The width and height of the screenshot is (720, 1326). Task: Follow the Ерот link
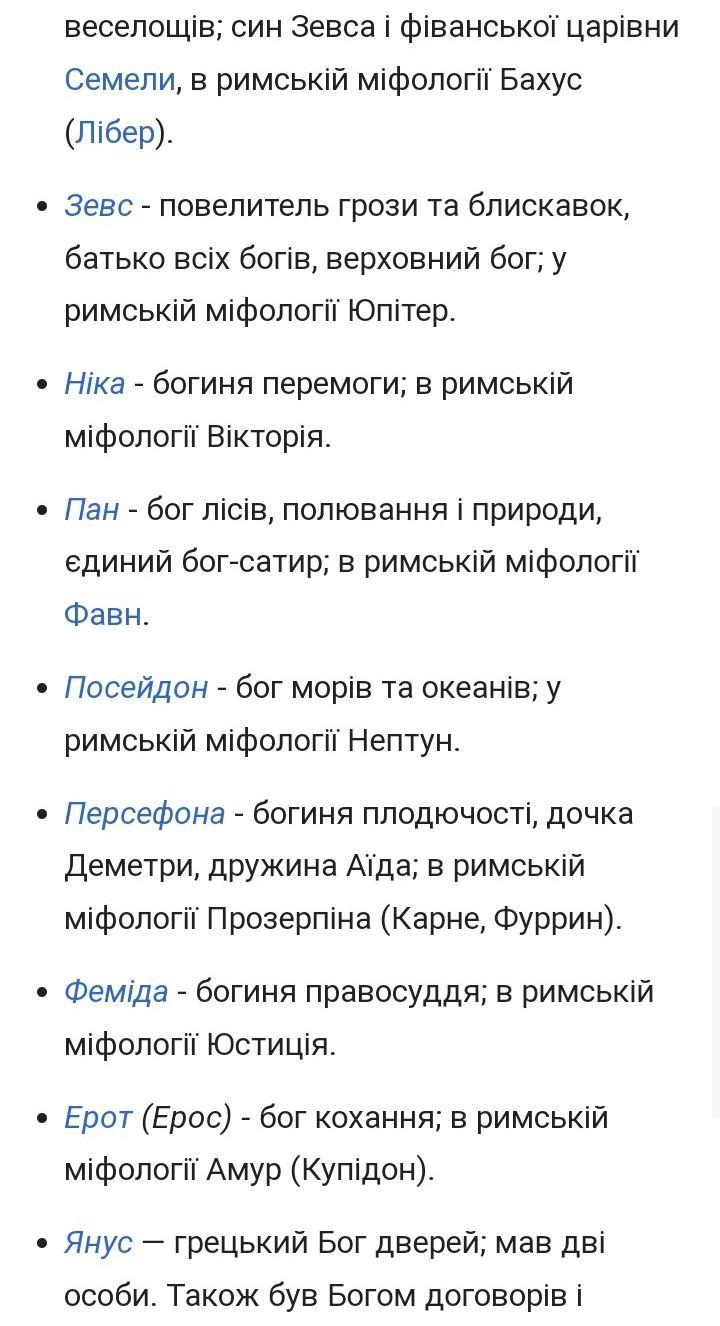click(98, 1118)
